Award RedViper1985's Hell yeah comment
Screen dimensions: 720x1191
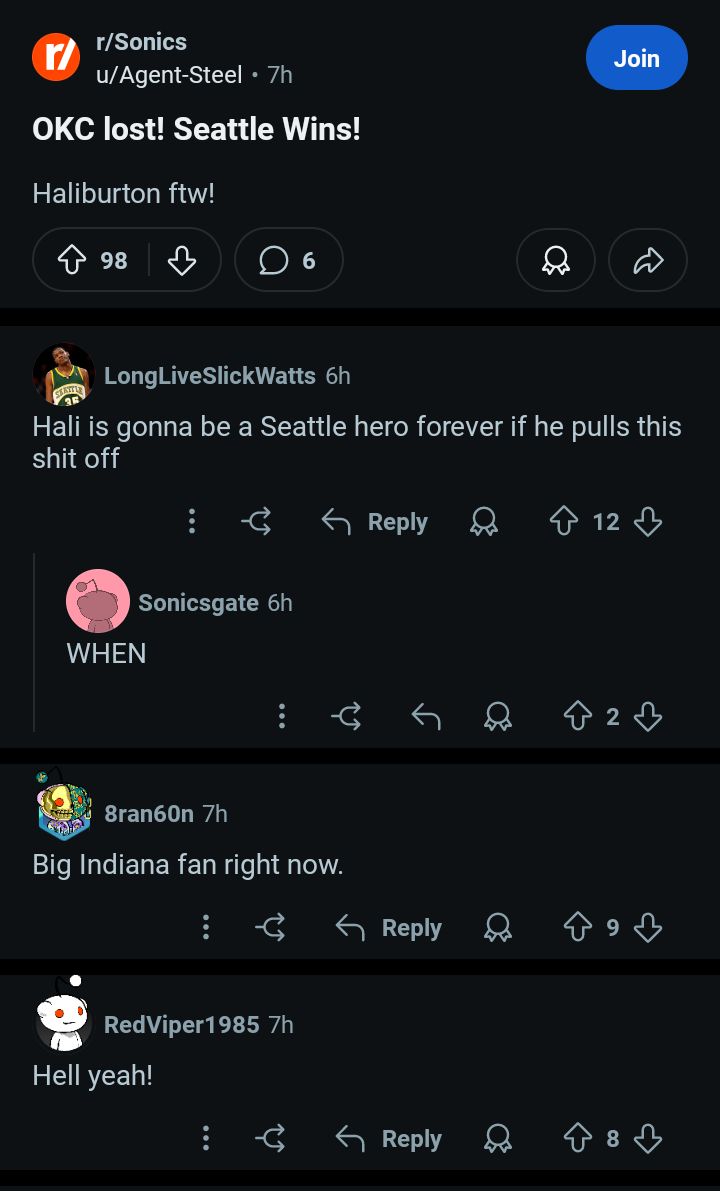click(497, 1138)
